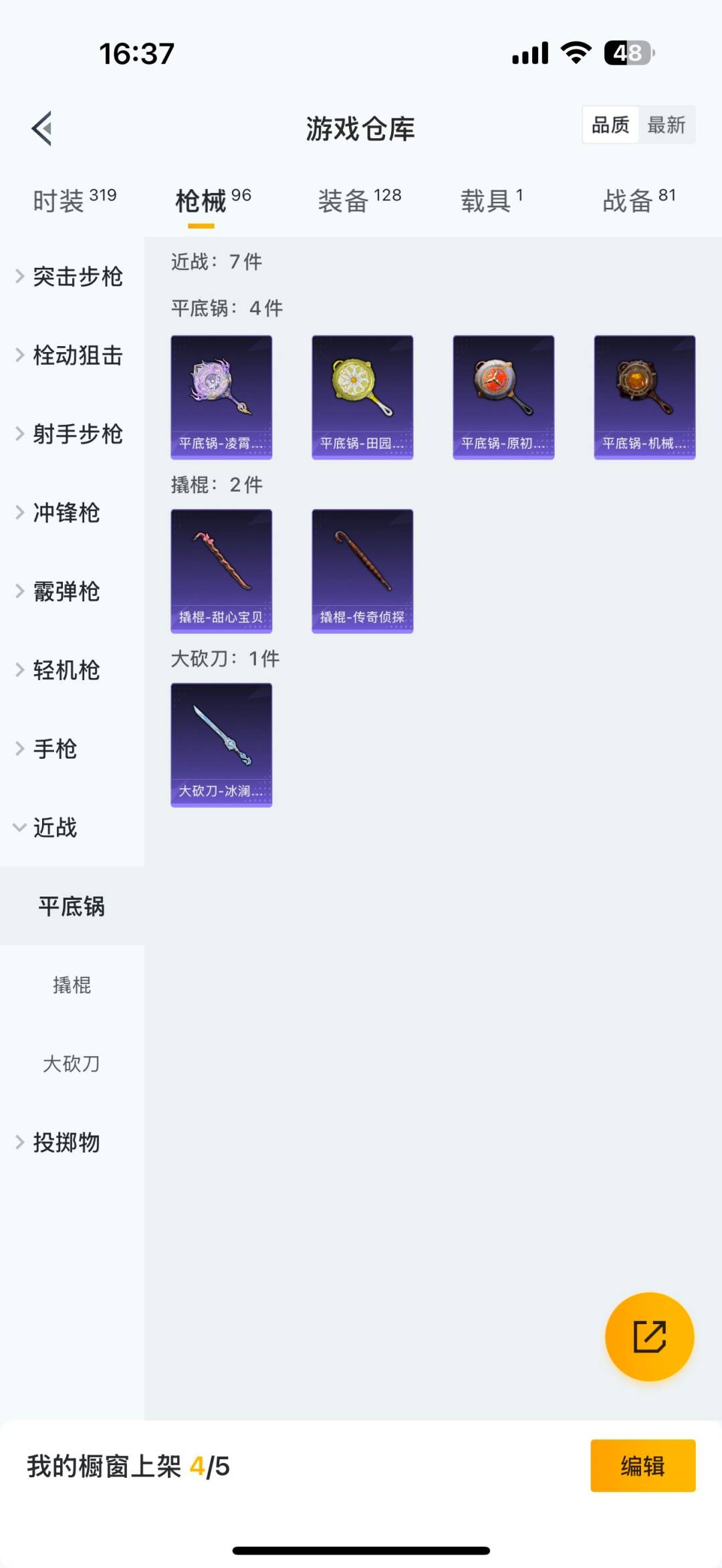View the 大砍刀-冰澜 blade item
Viewport: 722px width, 1568px height.
(x=221, y=745)
